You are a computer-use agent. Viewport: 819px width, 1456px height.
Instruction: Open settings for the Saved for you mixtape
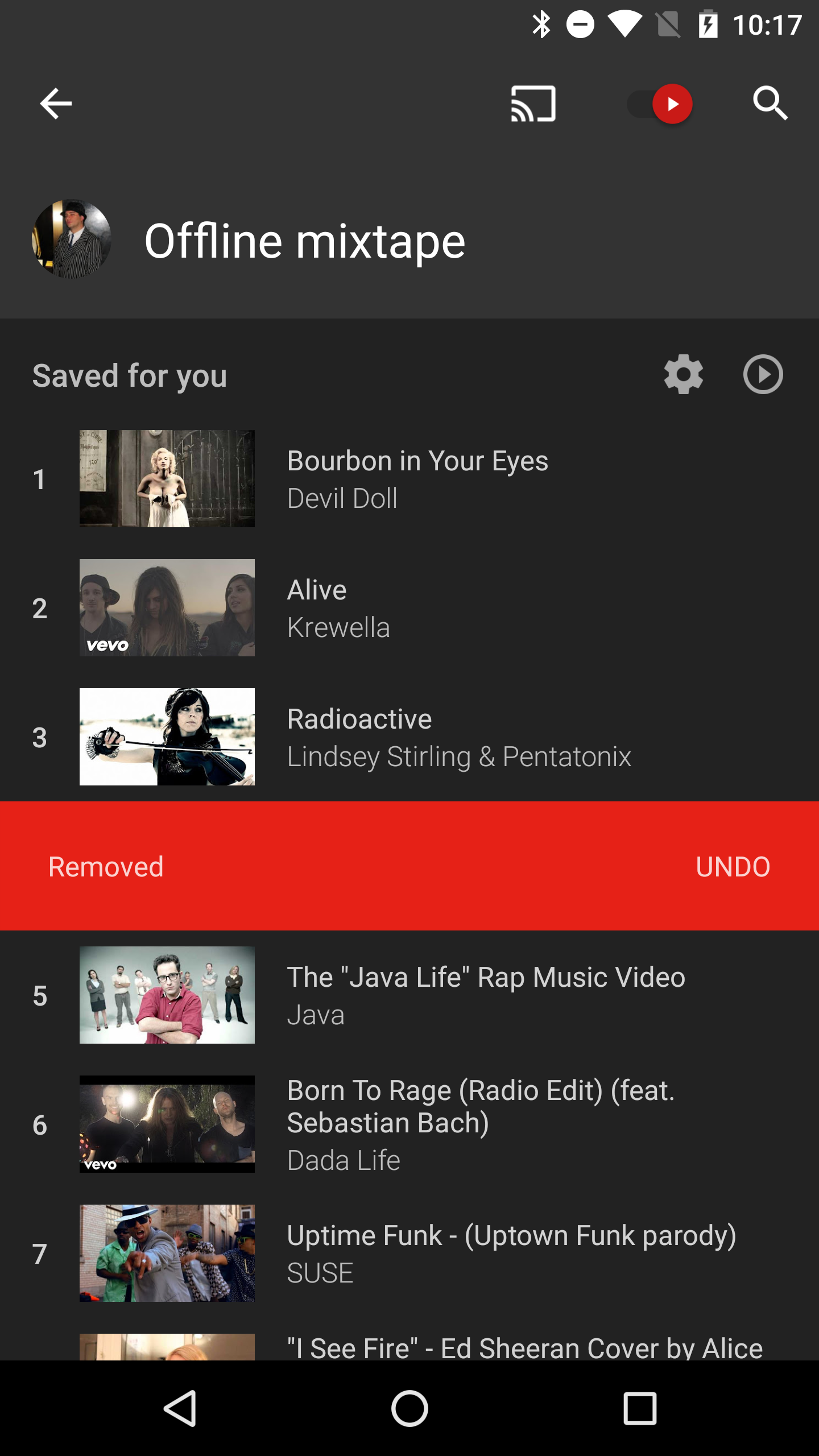coord(684,375)
